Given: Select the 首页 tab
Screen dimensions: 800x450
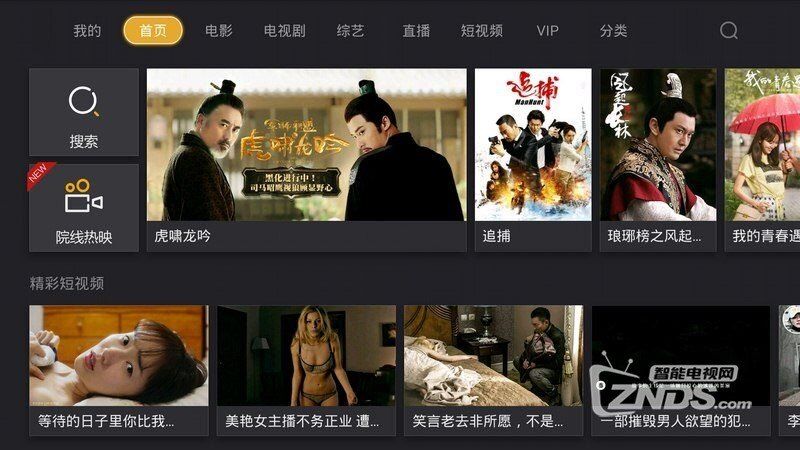Looking at the screenshot, I should coord(153,30).
